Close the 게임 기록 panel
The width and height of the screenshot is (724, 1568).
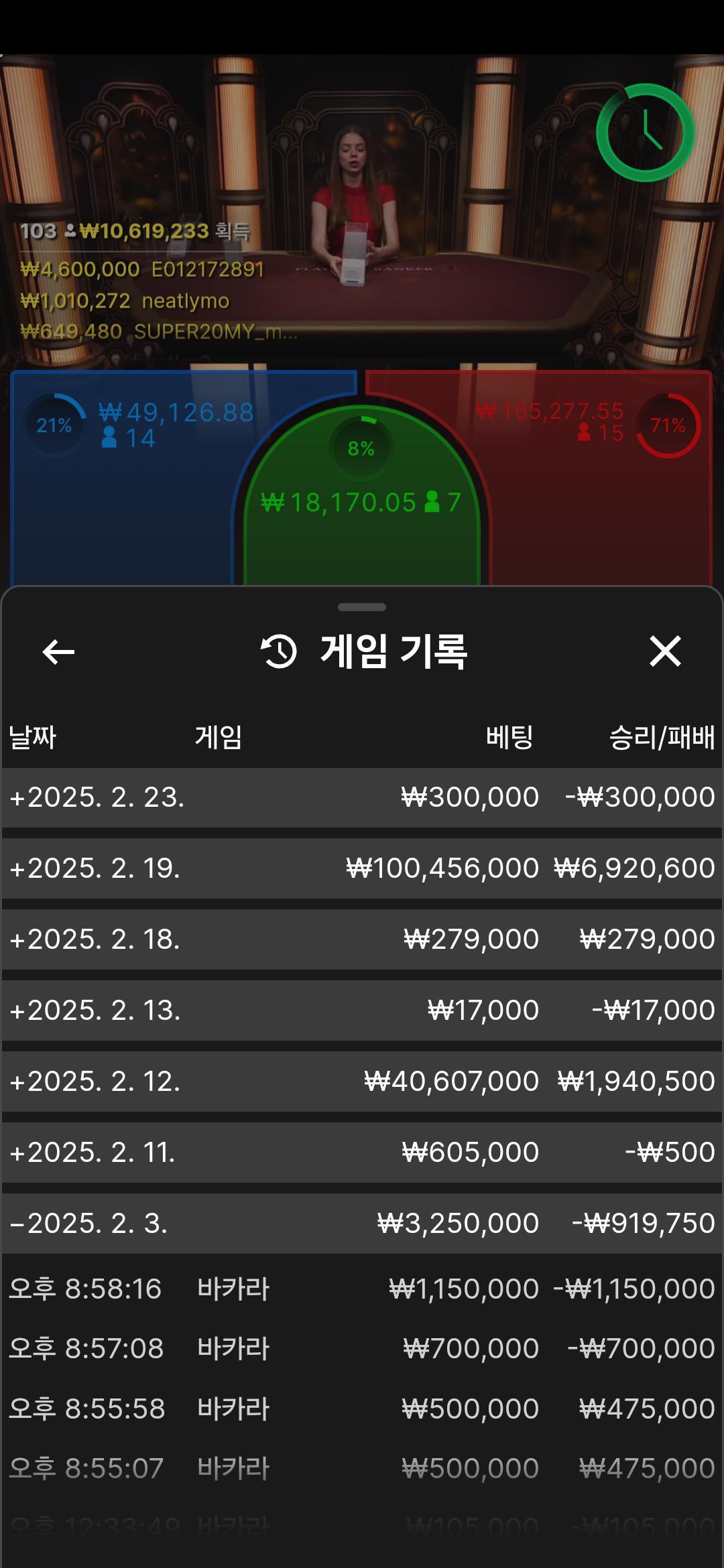pos(665,651)
